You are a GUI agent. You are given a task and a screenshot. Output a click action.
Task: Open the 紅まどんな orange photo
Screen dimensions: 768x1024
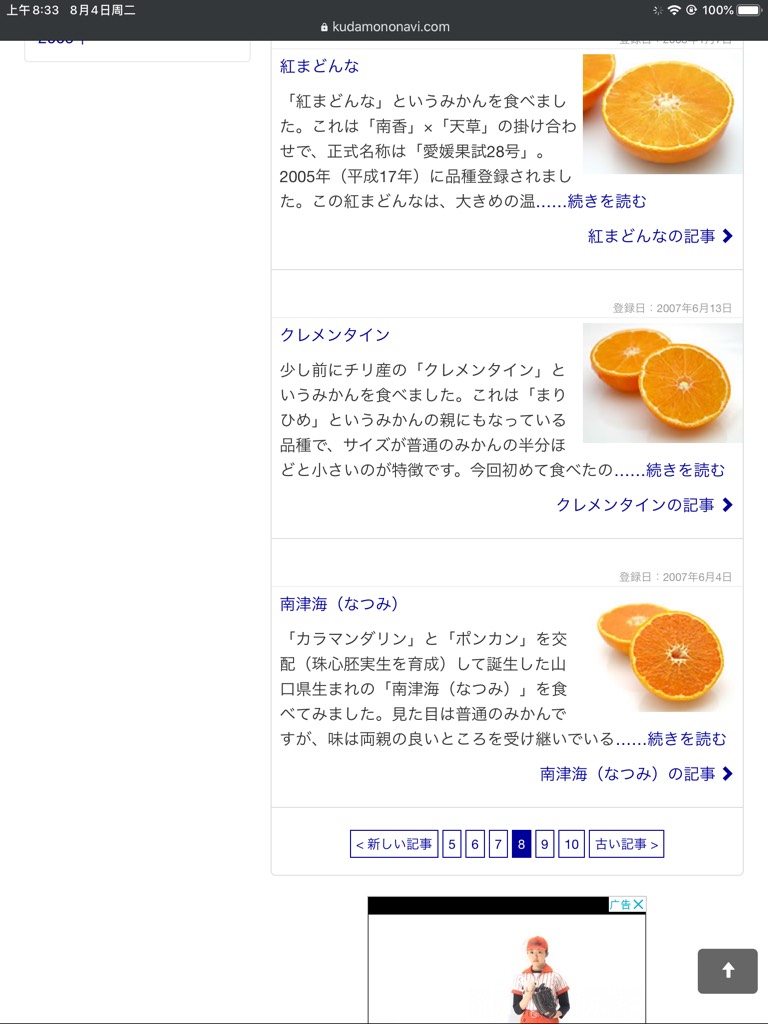click(x=662, y=113)
